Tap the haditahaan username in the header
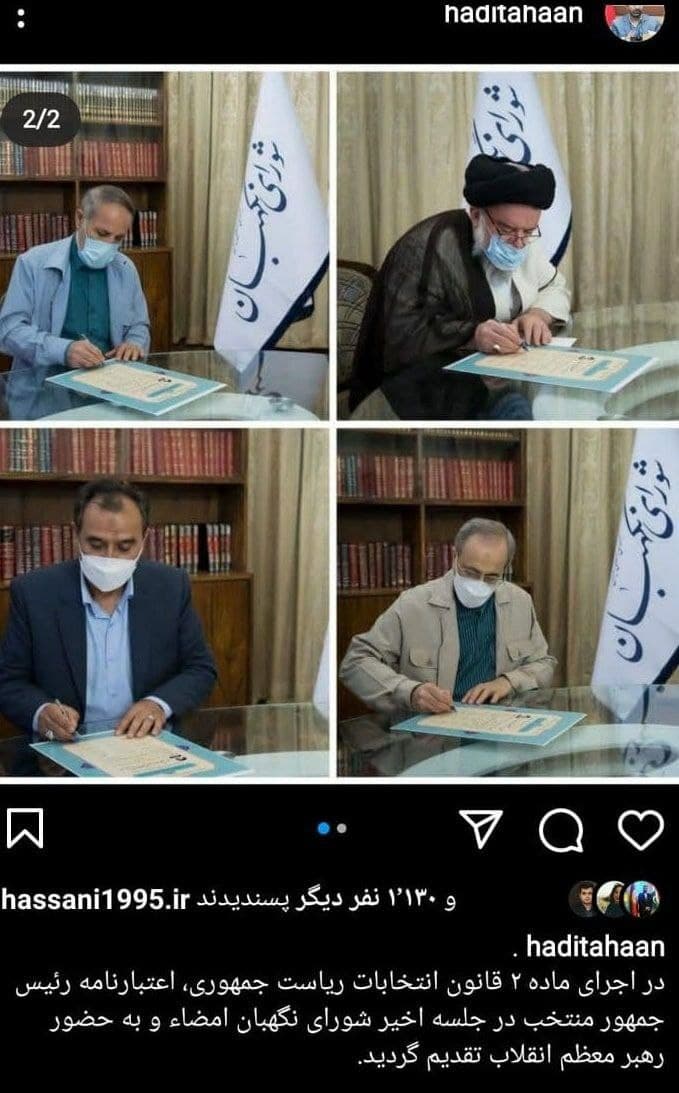The image size is (679, 1093). pyautogui.click(x=513, y=13)
